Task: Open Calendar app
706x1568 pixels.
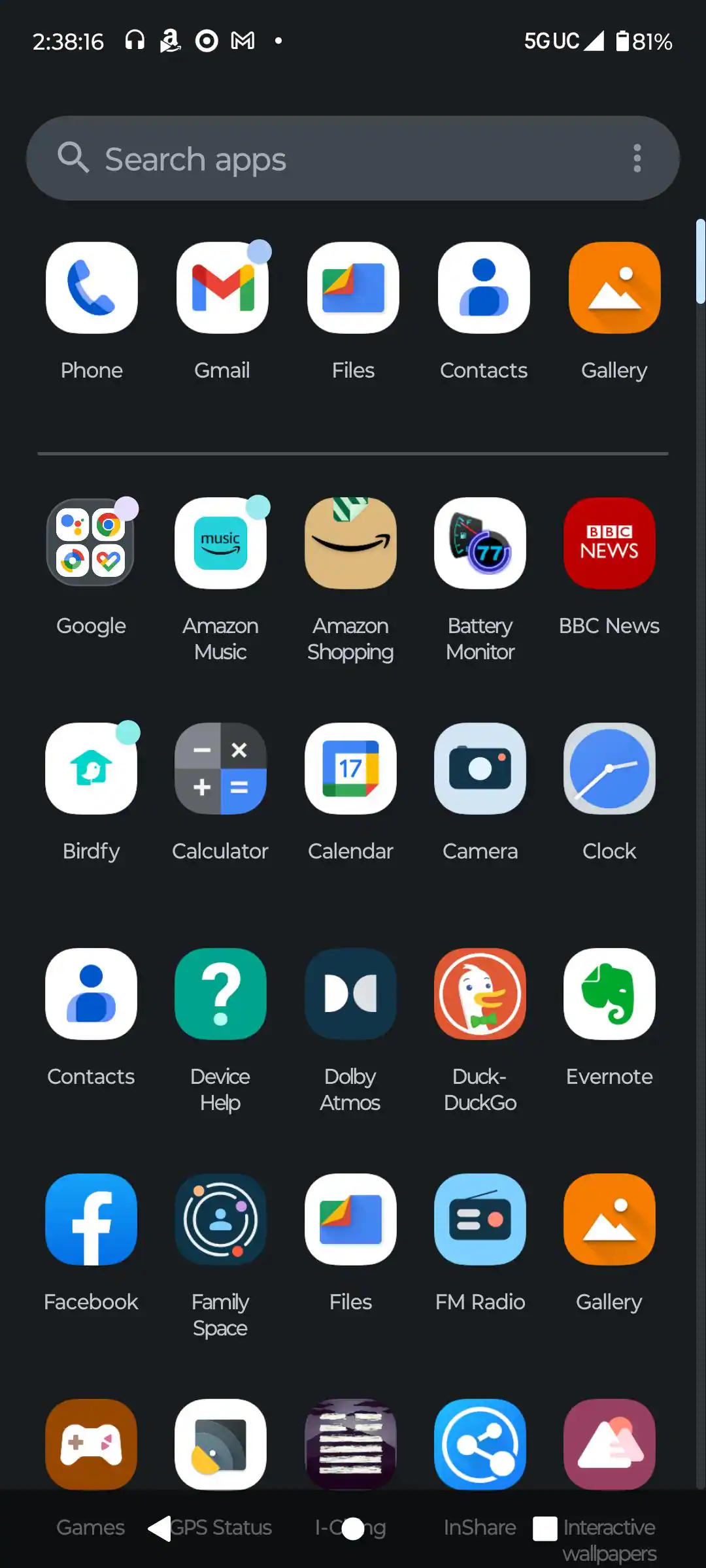Action: tap(350, 768)
